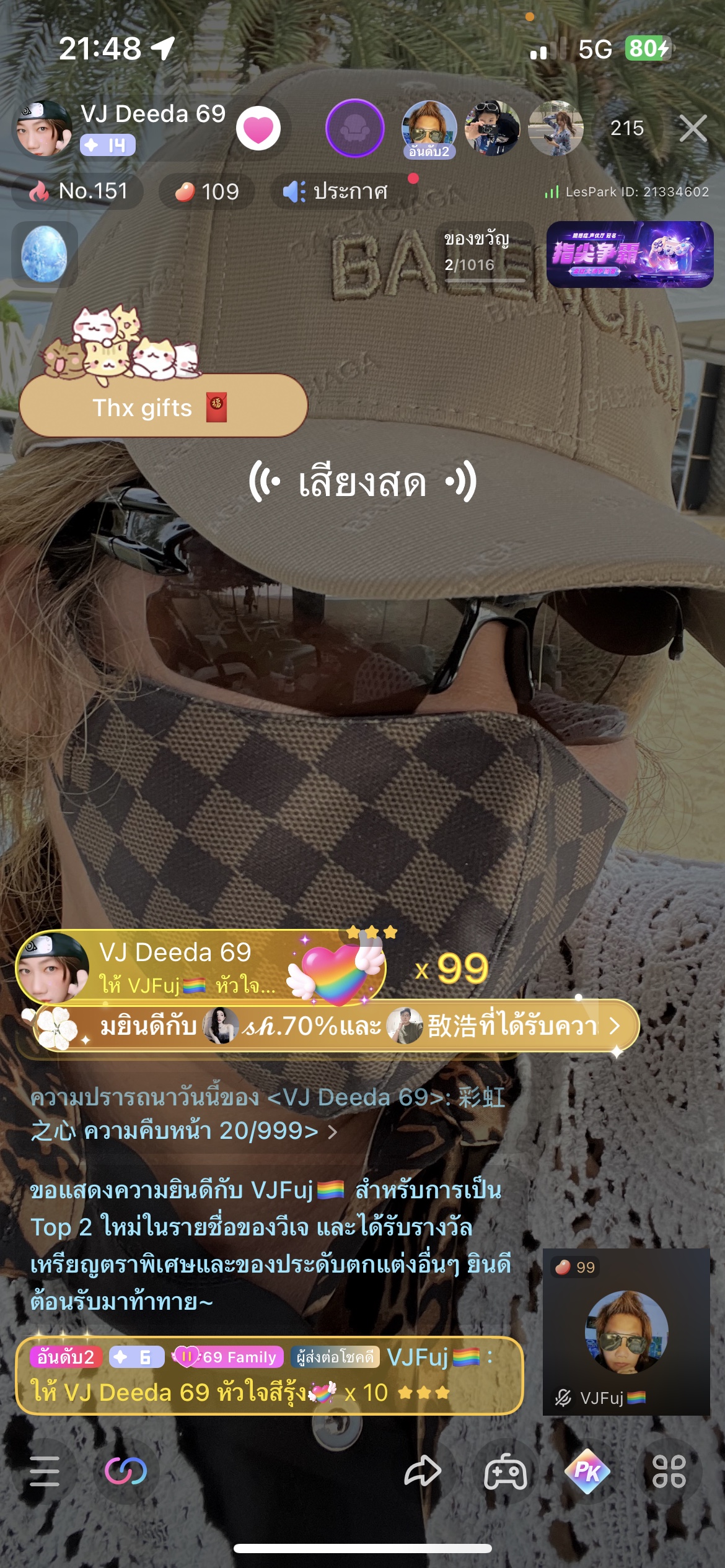
Task: Tap the blue crystal egg icon
Action: click(44, 255)
